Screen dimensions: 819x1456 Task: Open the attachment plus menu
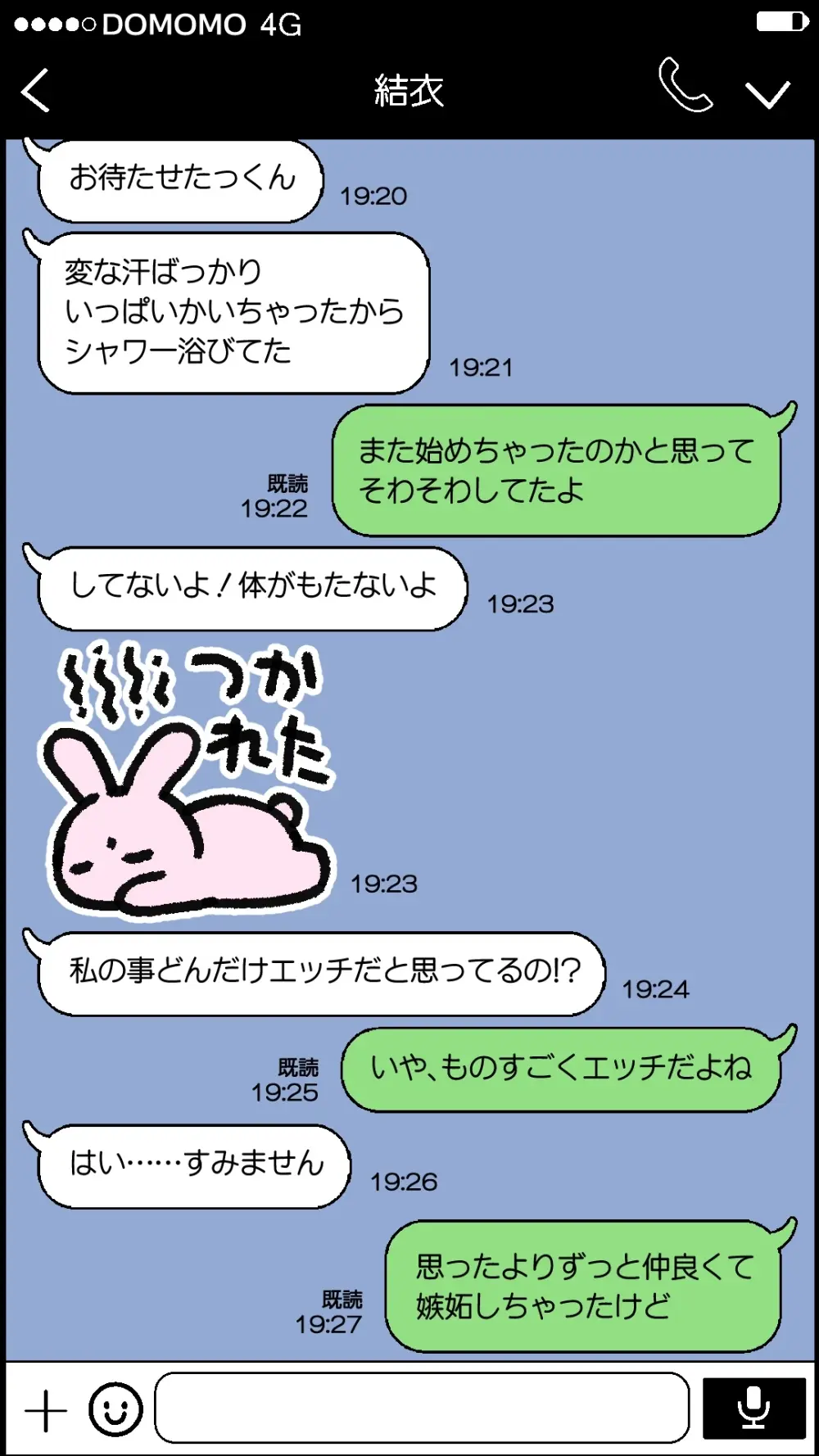(x=45, y=1410)
